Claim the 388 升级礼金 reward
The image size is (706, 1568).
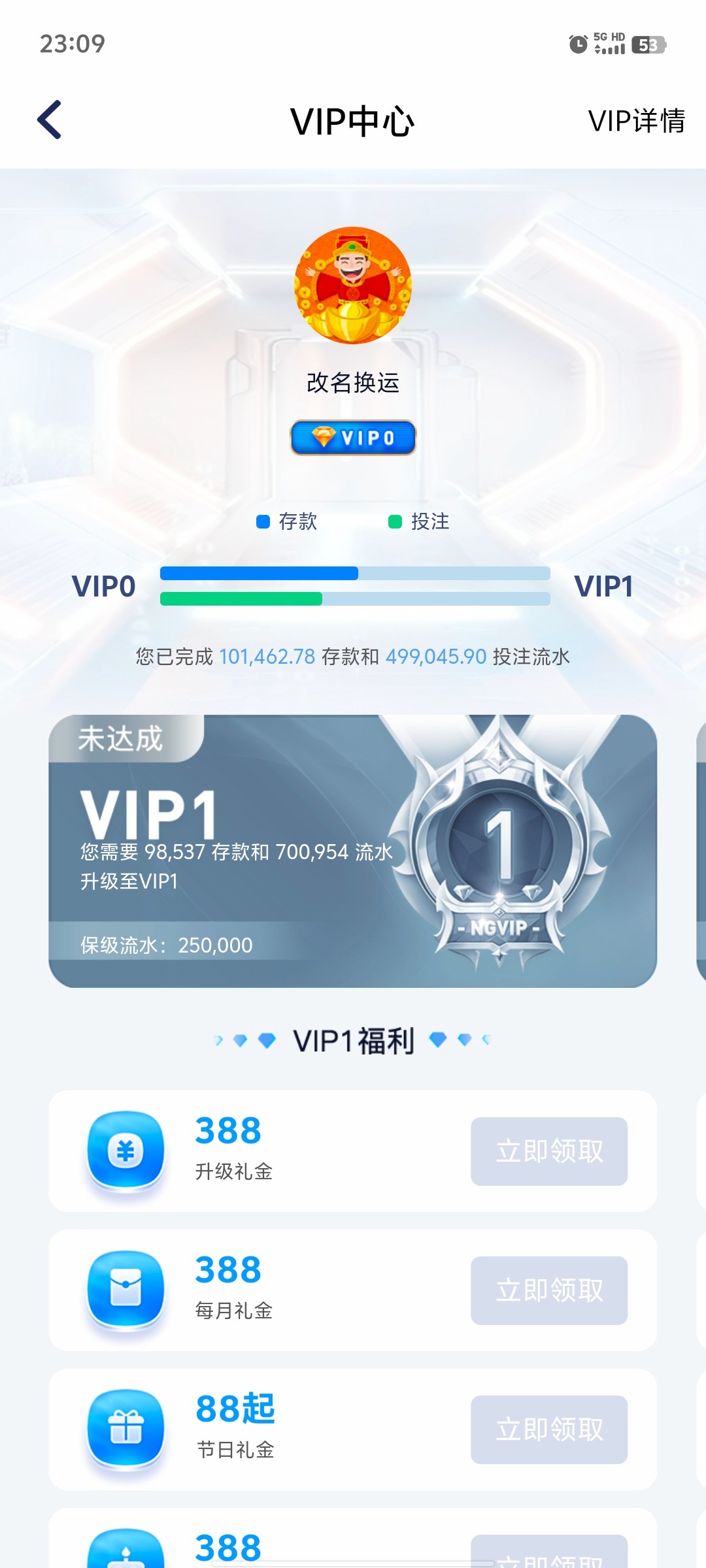[x=548, y=1151]
